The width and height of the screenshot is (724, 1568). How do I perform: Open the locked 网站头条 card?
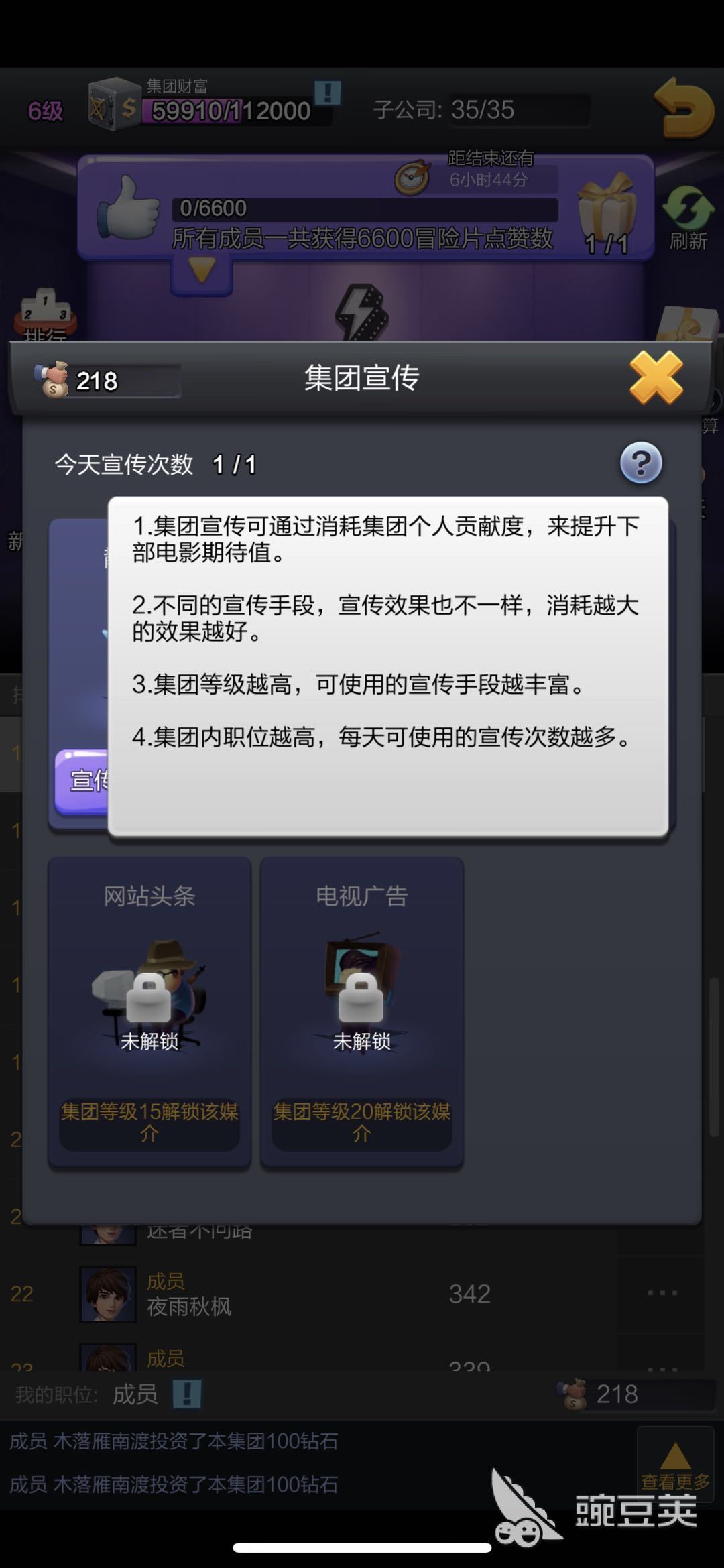(x=149, y=1012)
